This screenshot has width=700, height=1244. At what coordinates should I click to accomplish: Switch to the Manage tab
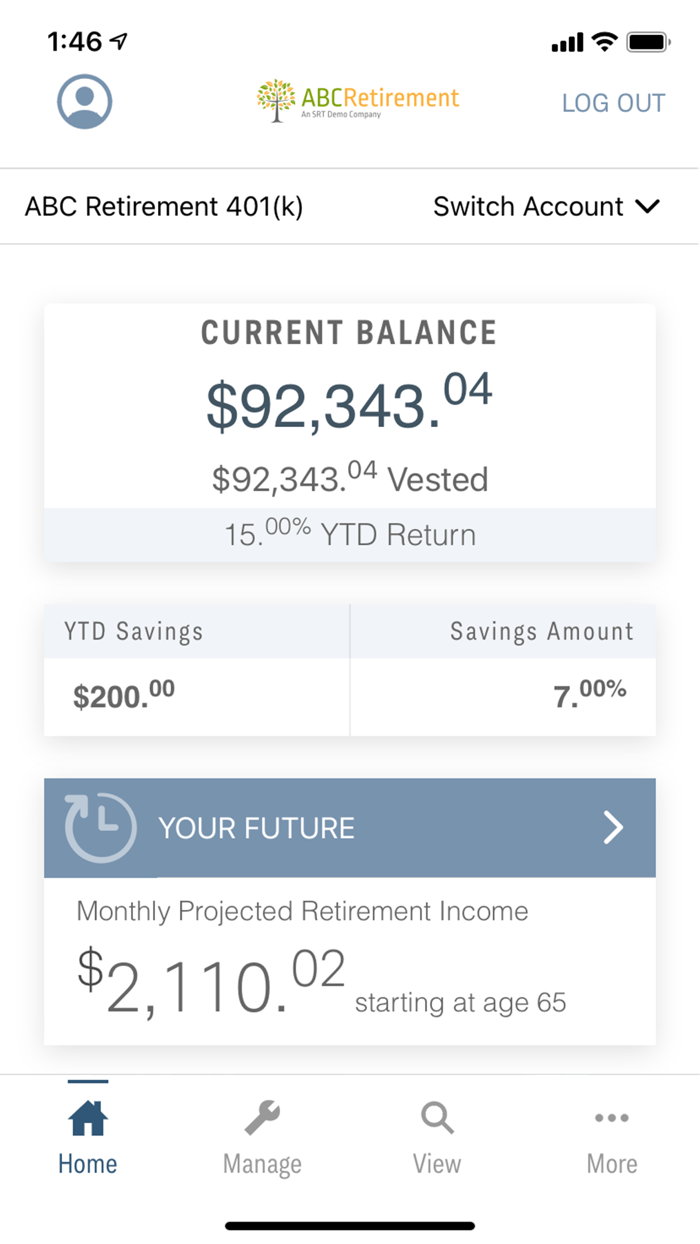pos(262,1138)
